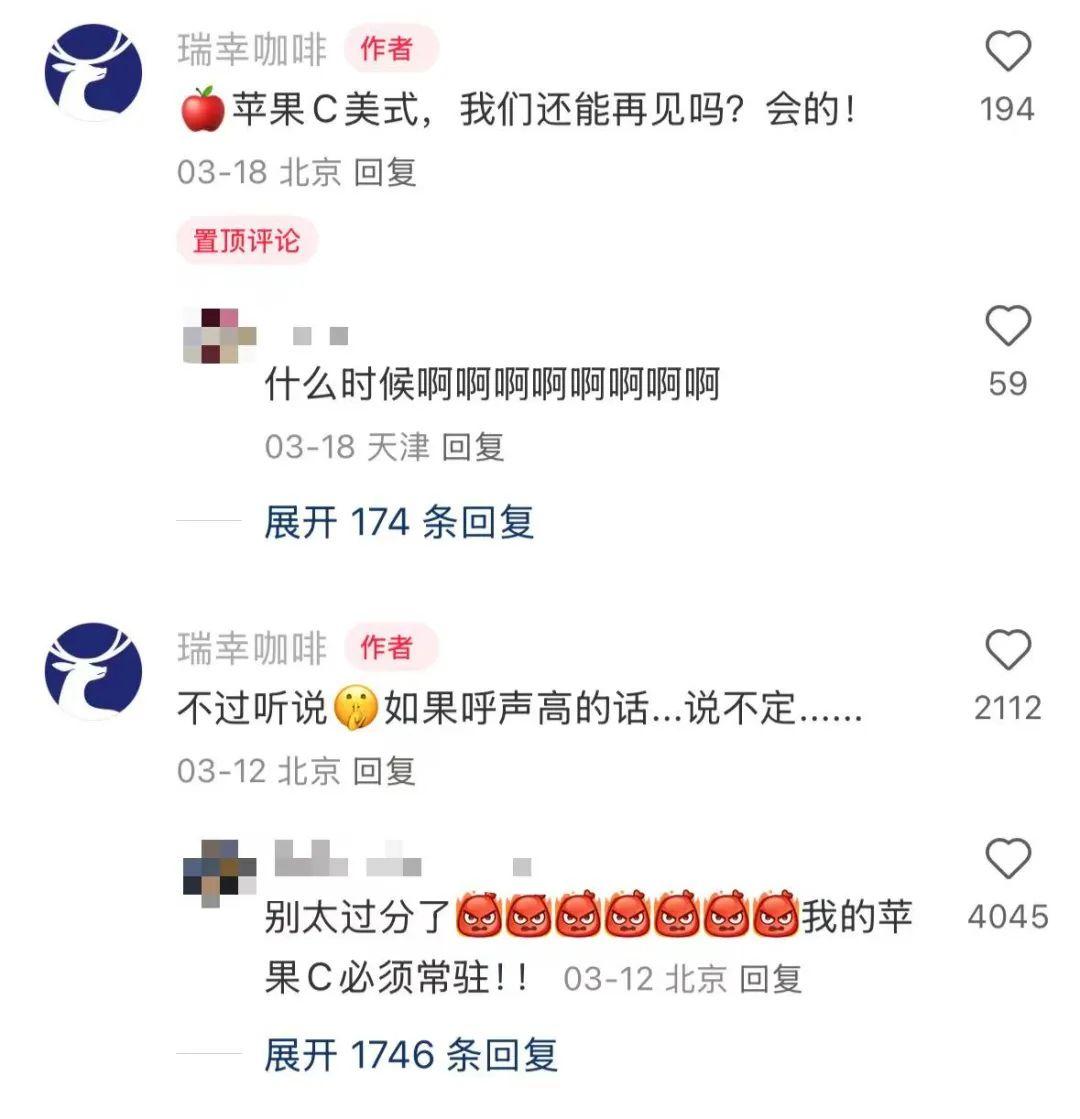Reply to 不过听说如果呼声高的话 comment
This screenshot has height=1119, width=1080.
point(385,770)
